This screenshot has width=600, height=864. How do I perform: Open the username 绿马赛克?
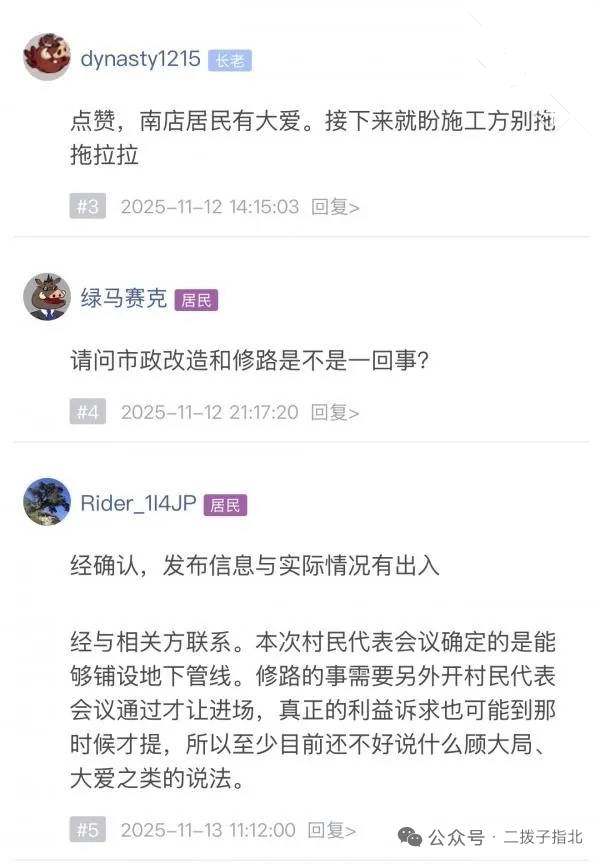tap(123, 299)
